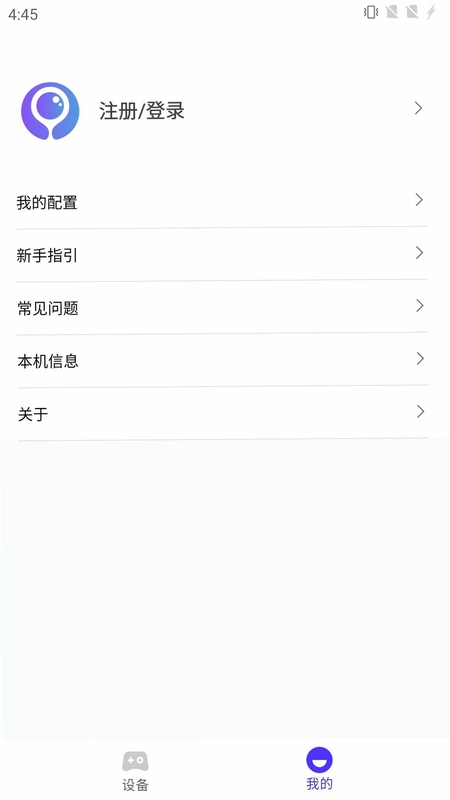Open 新手指引 beginner guide
This screenshot has width=450, height=800.
click(222, 255)
